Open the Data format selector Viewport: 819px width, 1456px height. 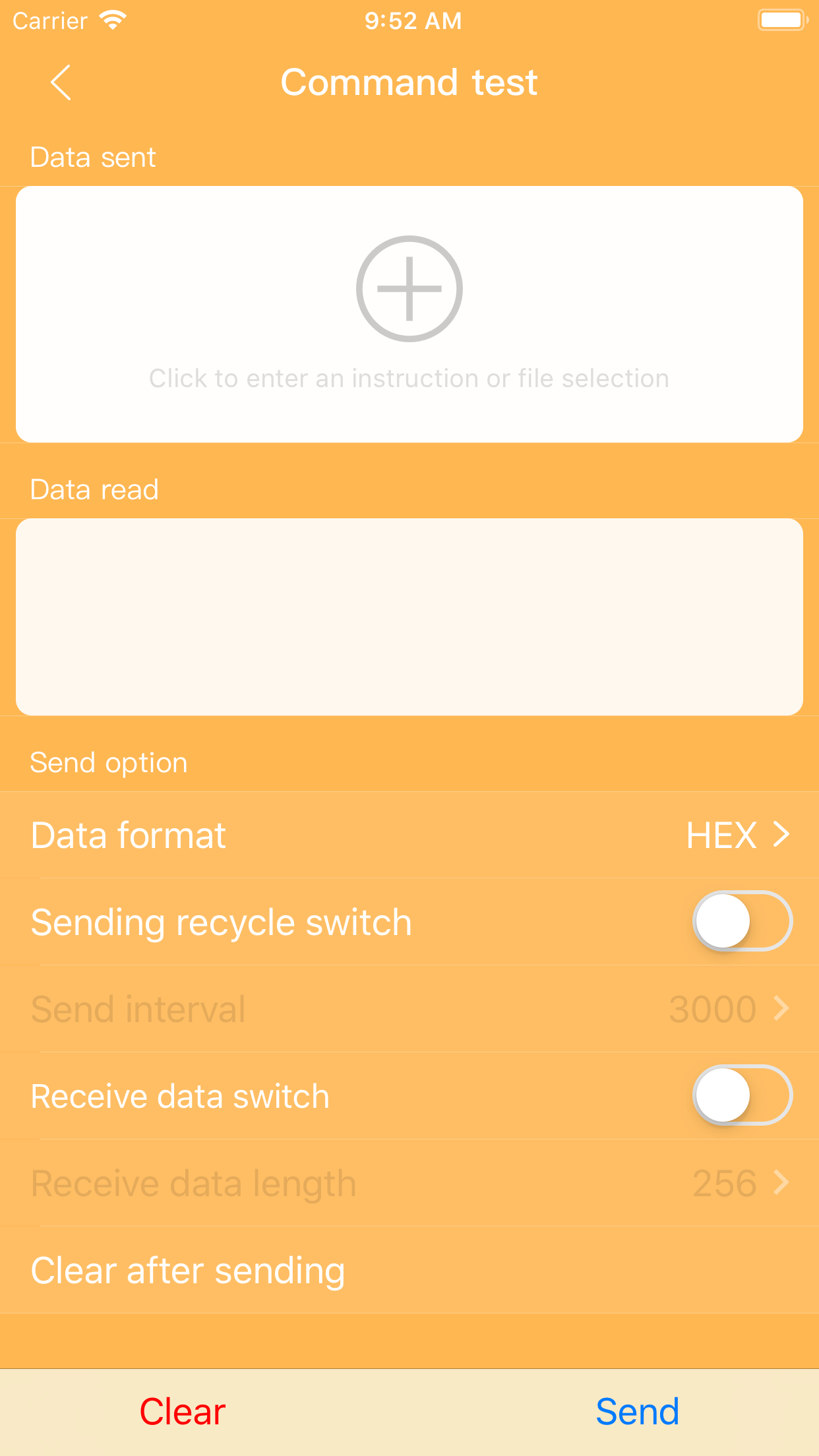(x=409, y=834)
